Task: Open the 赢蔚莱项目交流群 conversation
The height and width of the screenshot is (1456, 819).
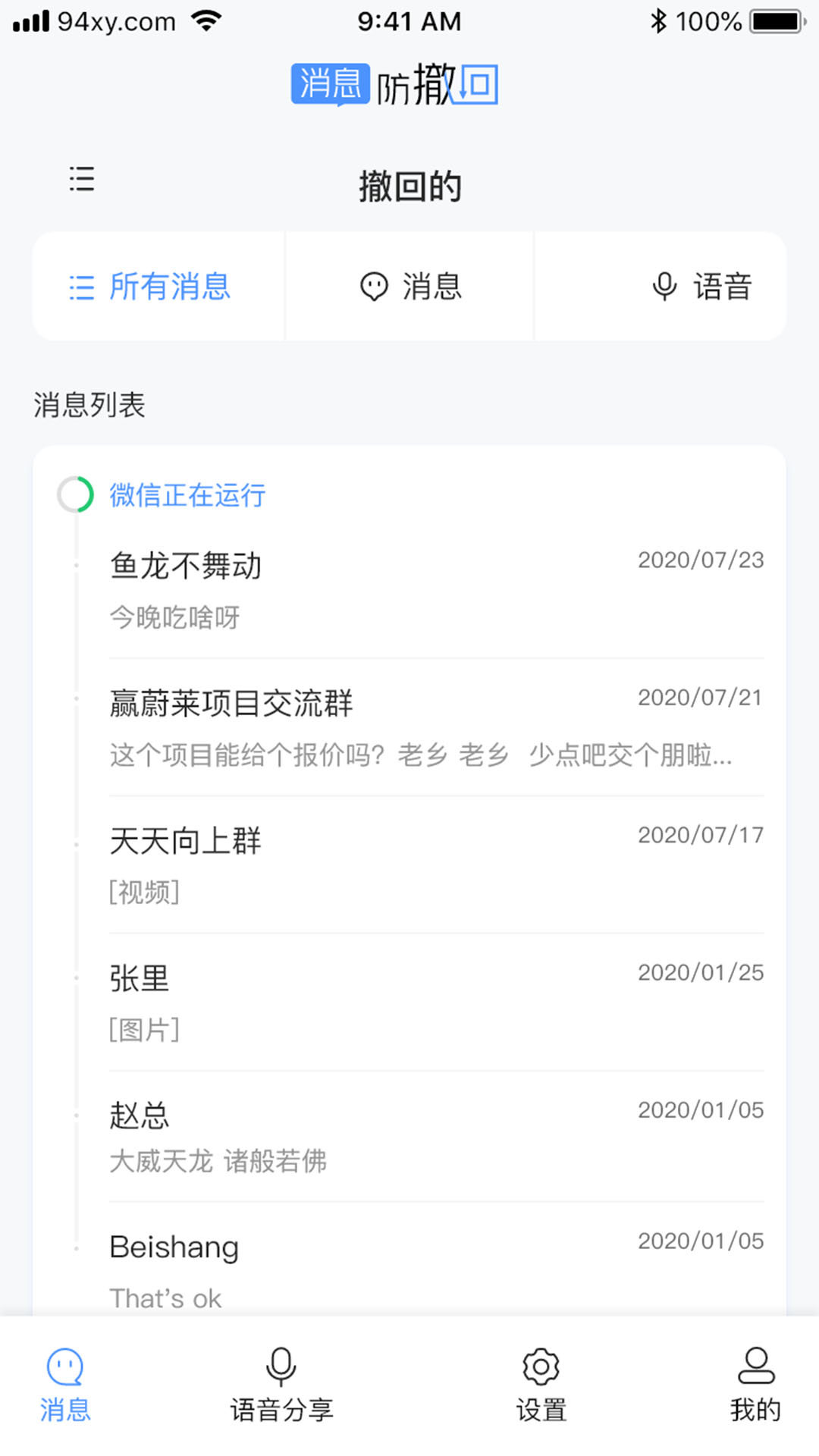Action: point(436,727)
